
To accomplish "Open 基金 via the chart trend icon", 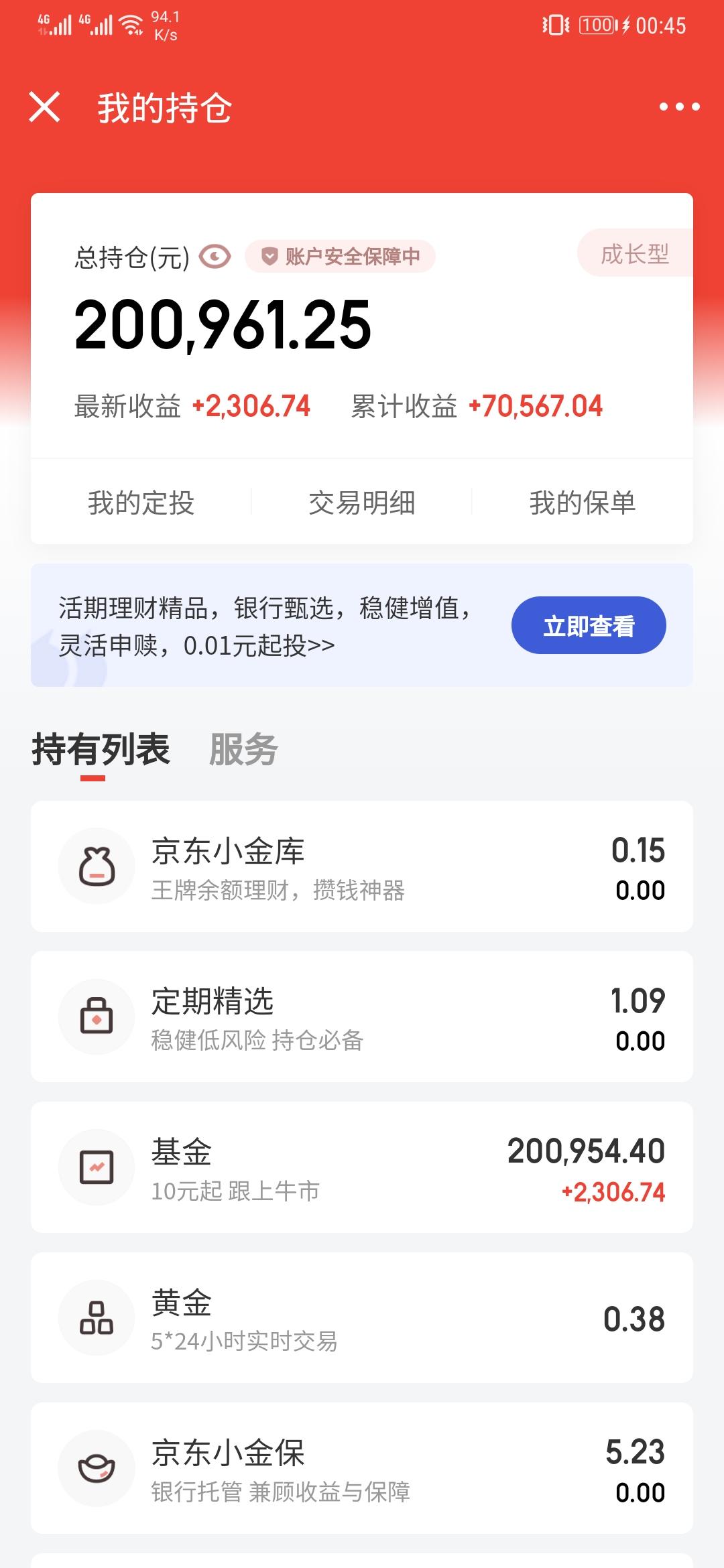I will click(x=97, y=1166).
